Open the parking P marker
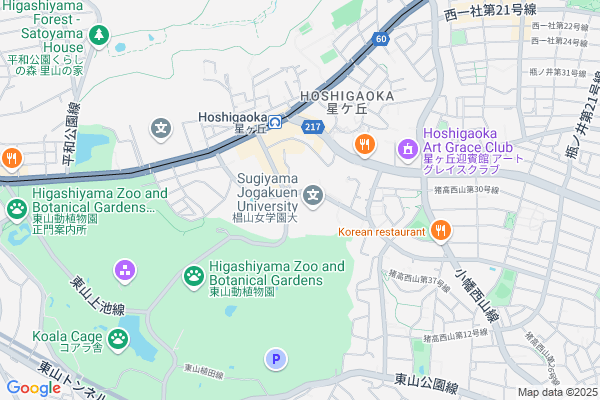This screenshot has height=400, width=600. [x=276, y=358]
